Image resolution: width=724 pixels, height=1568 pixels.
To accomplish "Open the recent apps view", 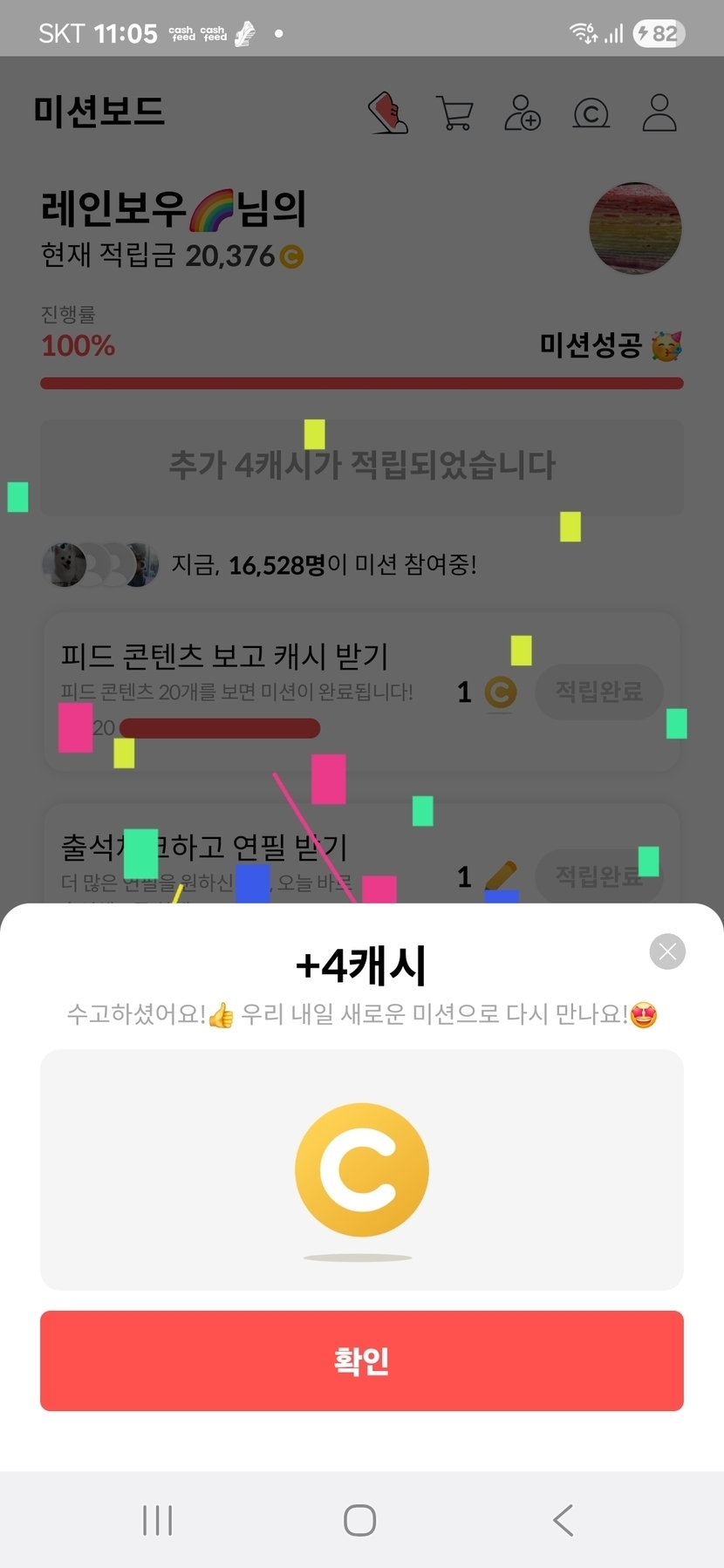I will (x=158, y=1520).
